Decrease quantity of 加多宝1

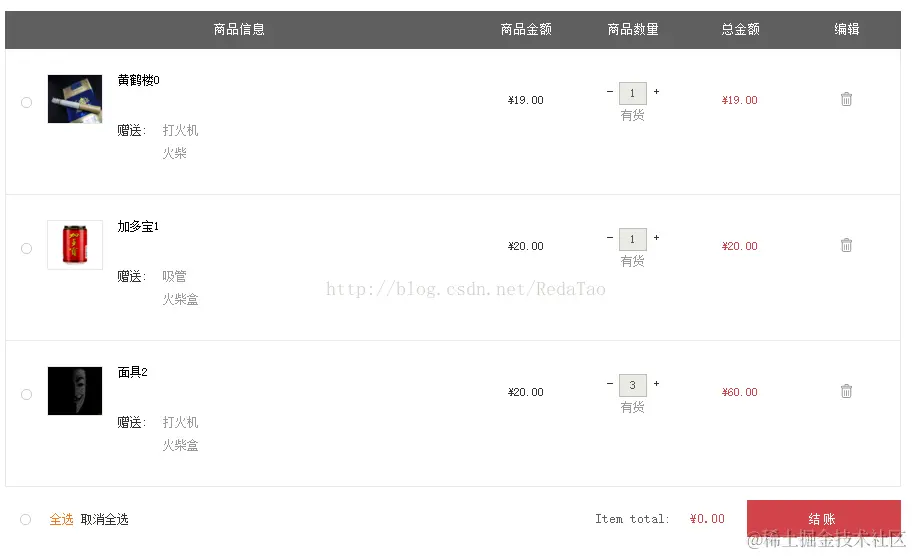610,238
